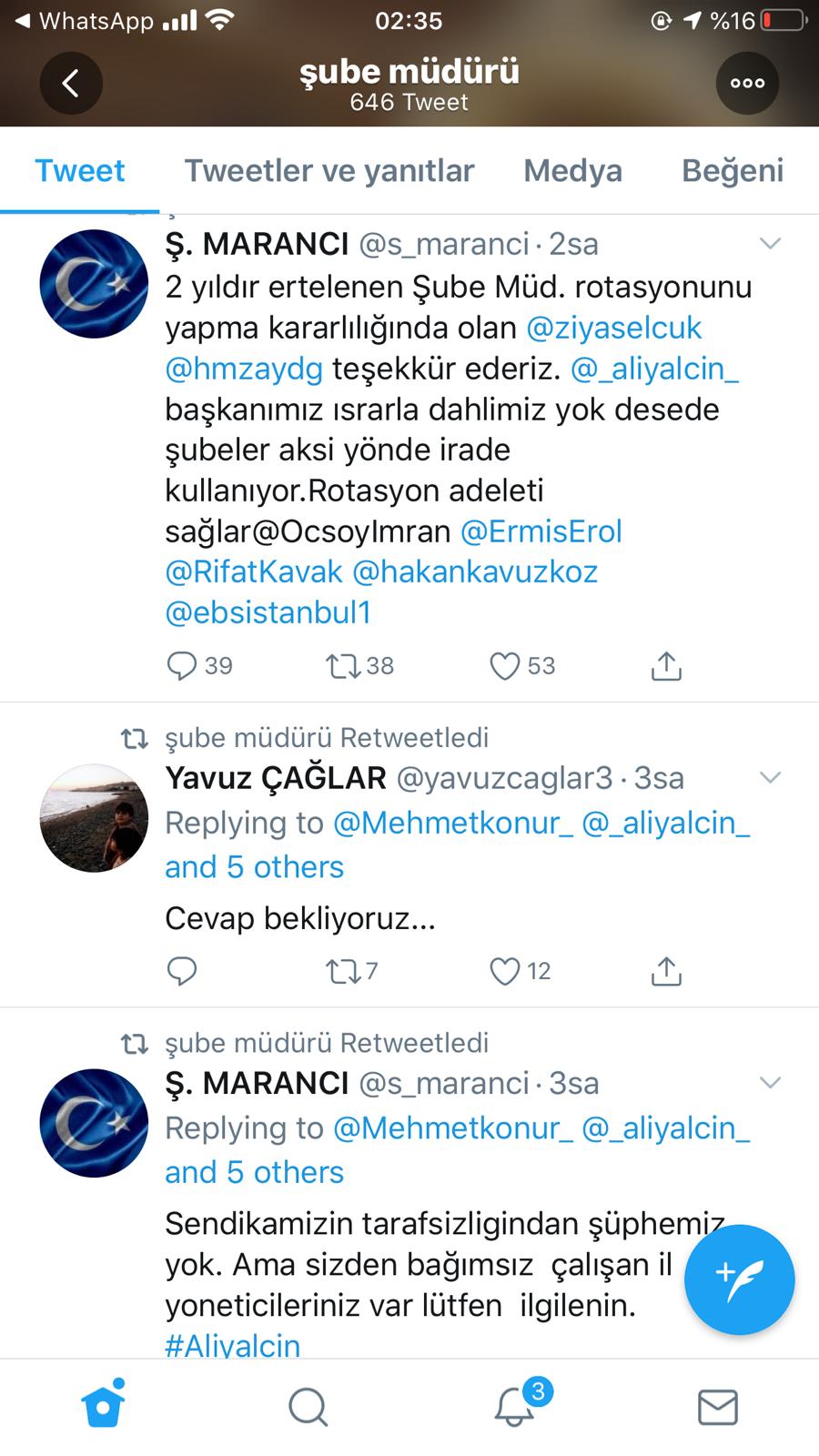
Task: Reply to the tweet with 39 comments
Action: [x=182, y=666]
